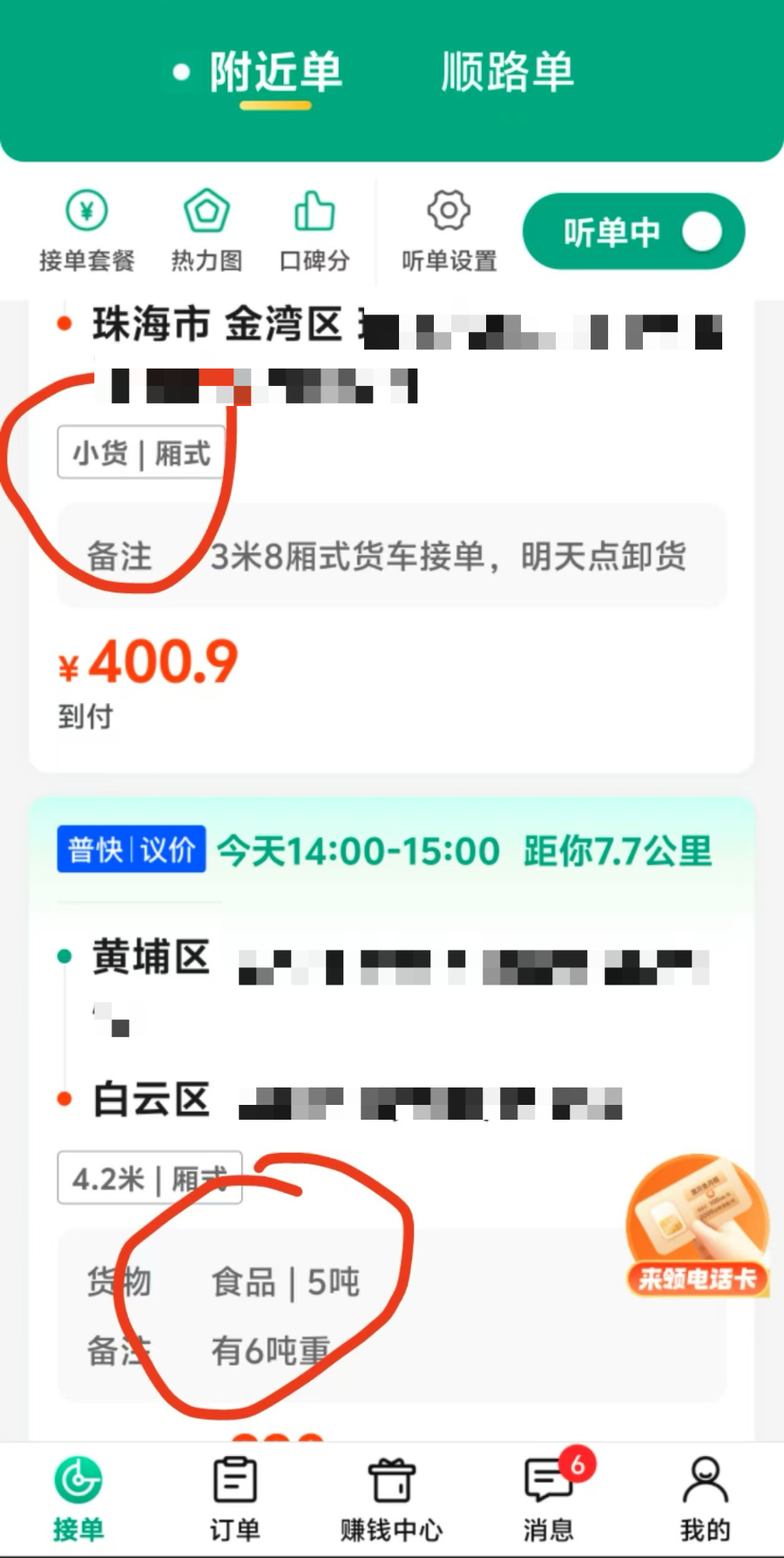Open 接单套餐 packages
784x1558 pixels.
(x=86, y=231)
